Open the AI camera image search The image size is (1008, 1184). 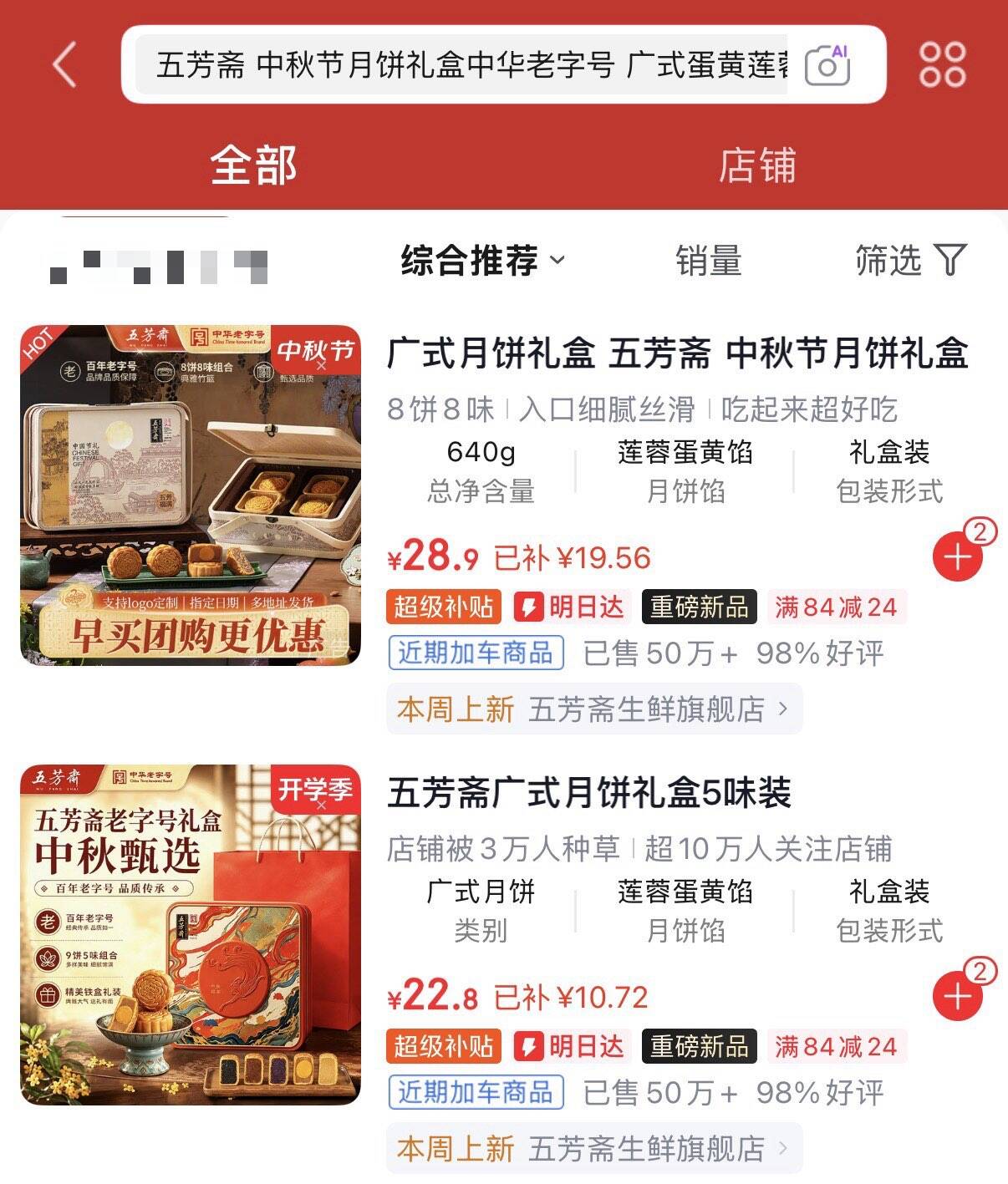827,64
